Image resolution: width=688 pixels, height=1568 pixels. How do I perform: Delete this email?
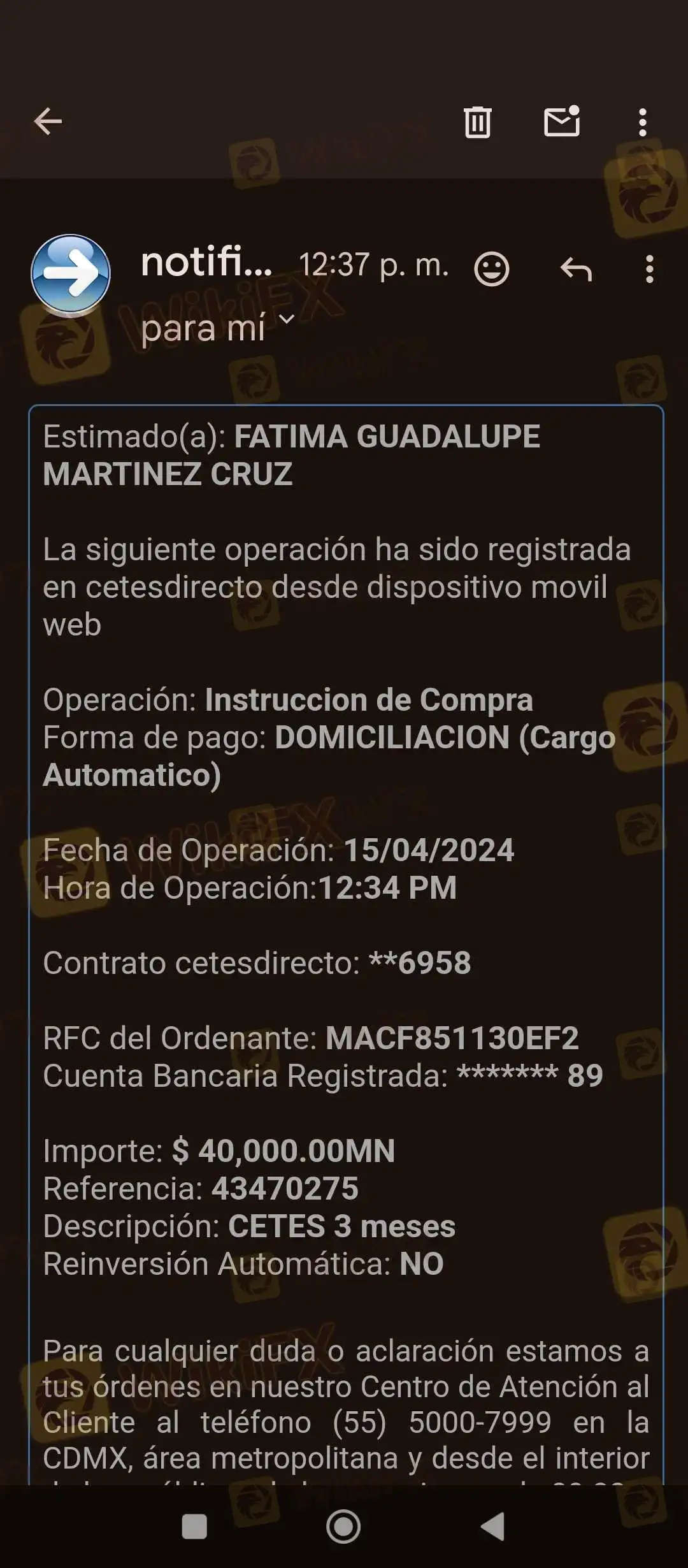pyautogui.click(x=477, y=122)
